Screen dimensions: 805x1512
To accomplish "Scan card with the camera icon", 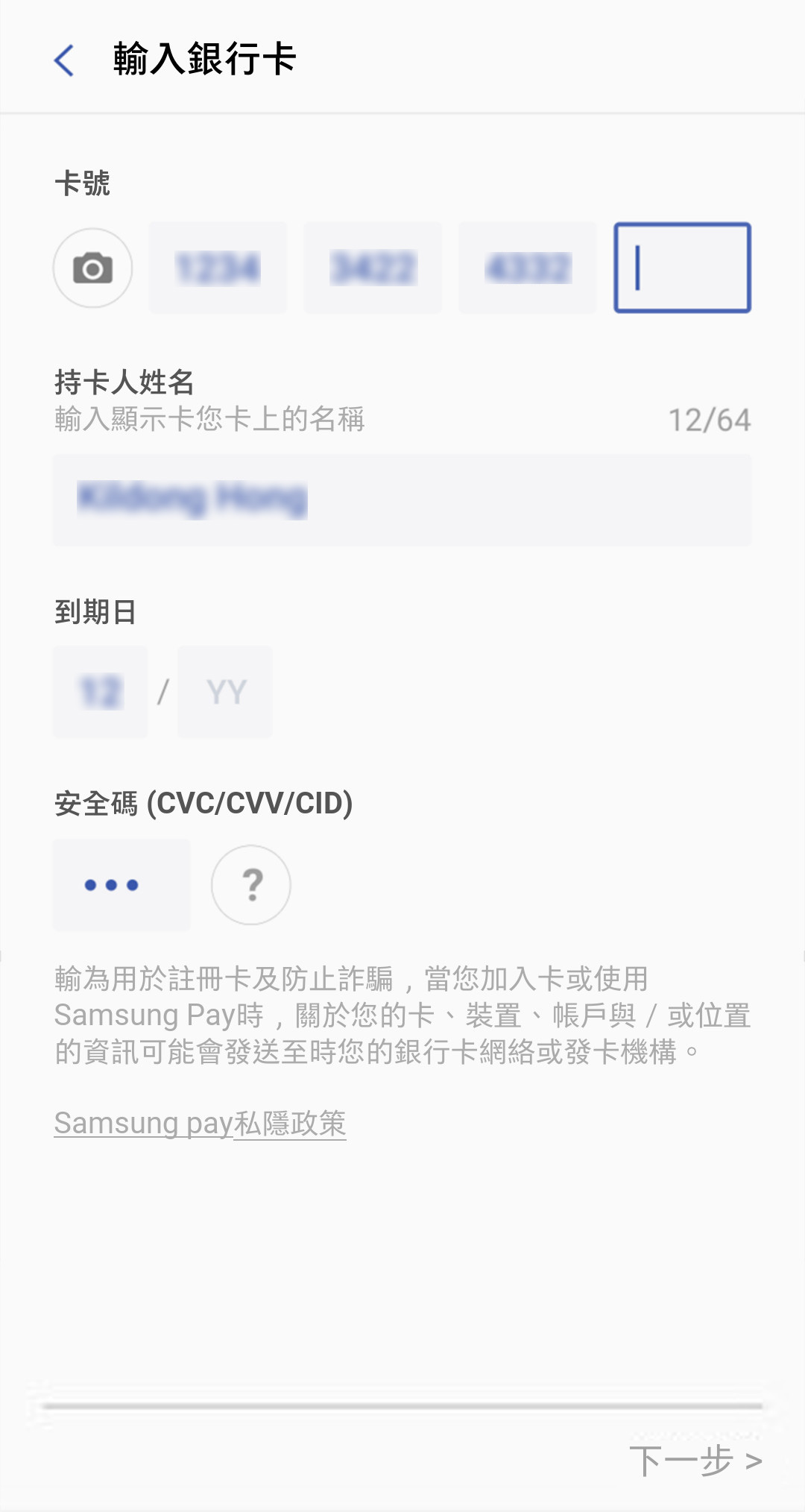I will point(93,268).
